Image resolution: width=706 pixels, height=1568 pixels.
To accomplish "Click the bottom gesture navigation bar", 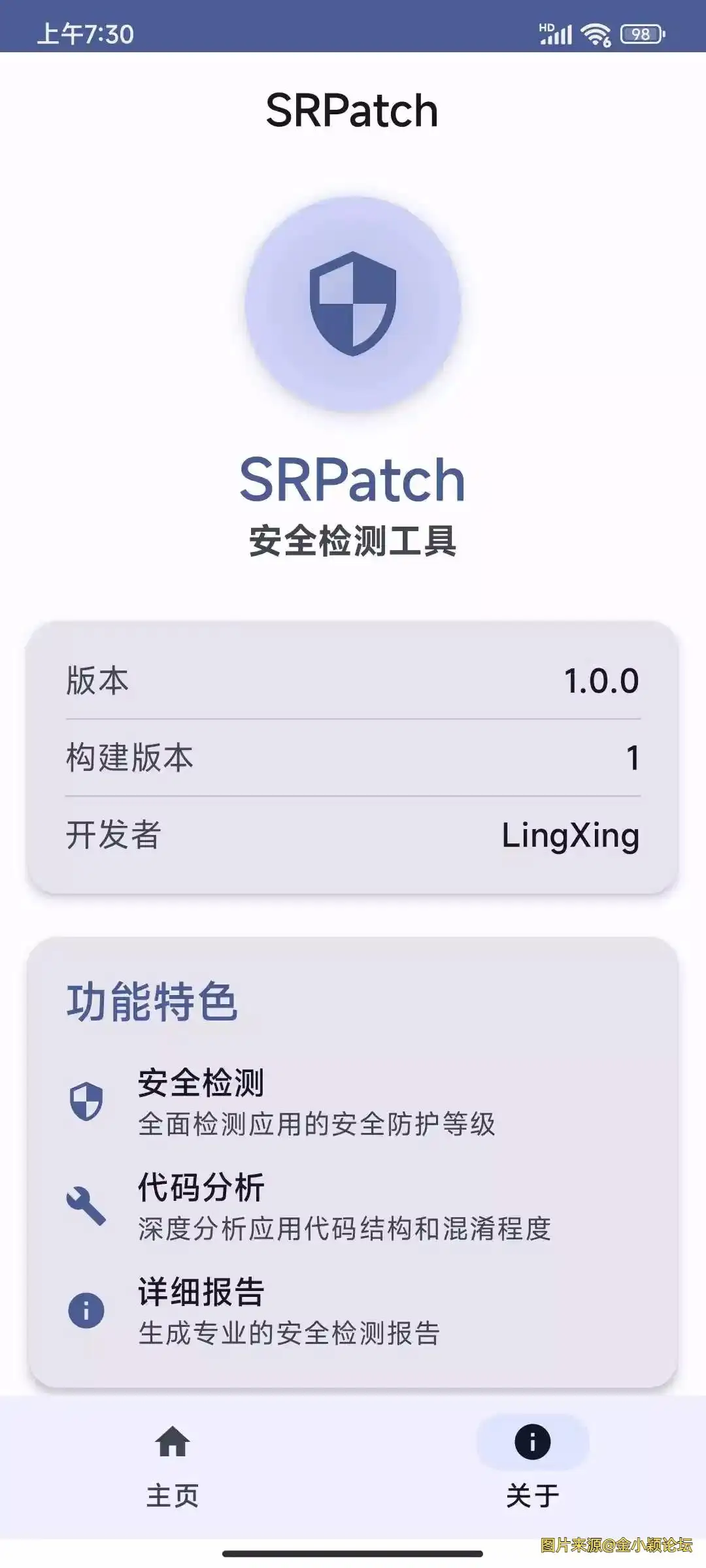I will [353, 1552].
